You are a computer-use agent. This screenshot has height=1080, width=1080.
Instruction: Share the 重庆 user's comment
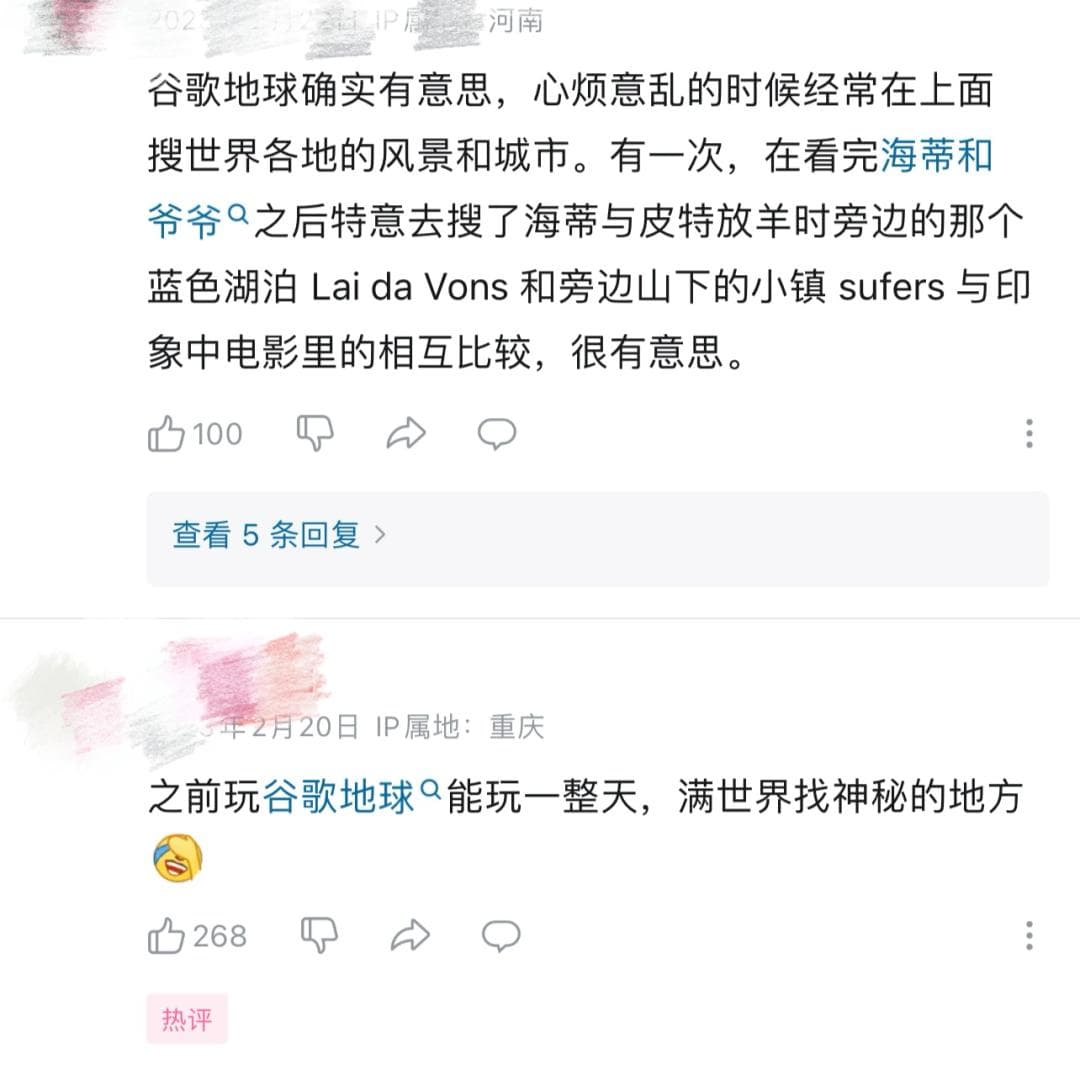410,935
